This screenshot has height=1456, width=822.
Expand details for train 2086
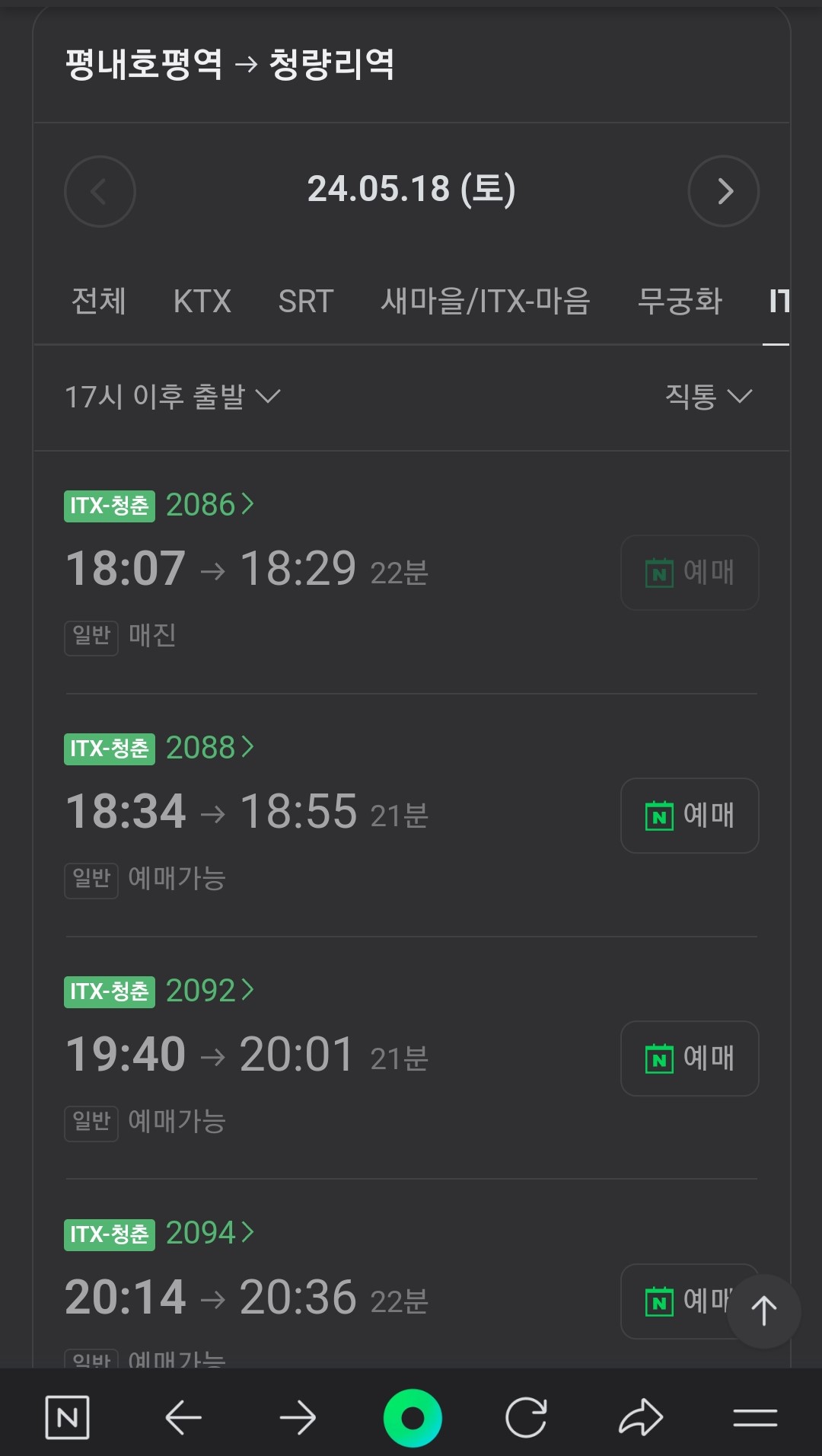tap(207, 504)
